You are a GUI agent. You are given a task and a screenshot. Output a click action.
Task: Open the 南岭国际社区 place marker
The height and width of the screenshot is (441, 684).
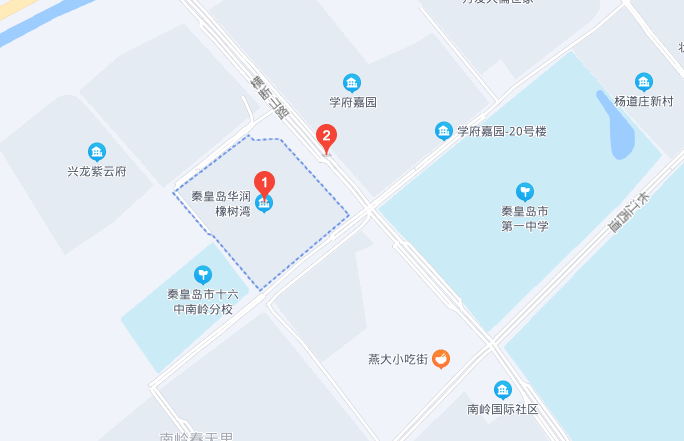503,389
